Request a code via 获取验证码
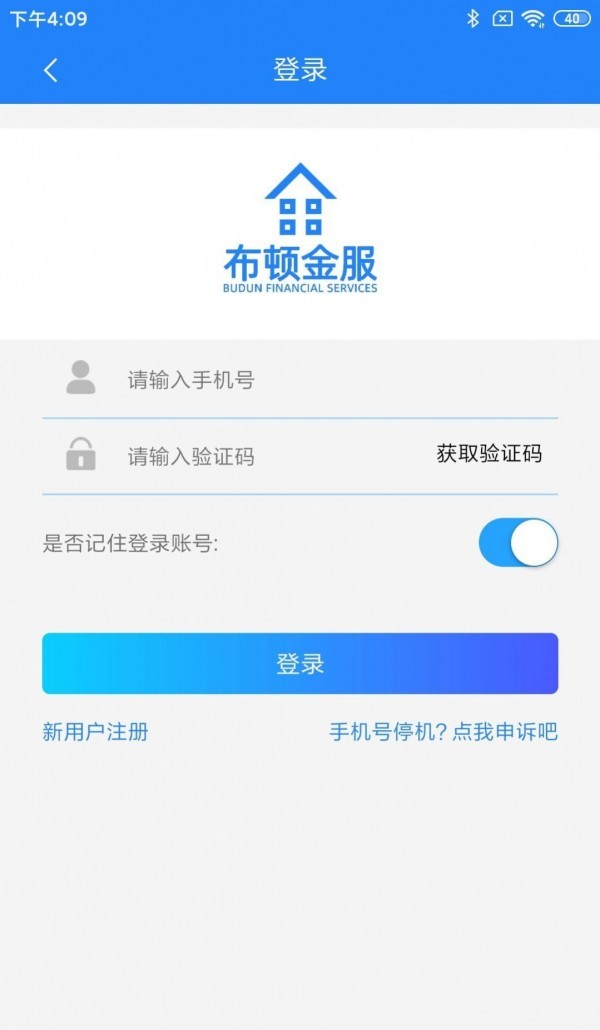Viewport: 600px width, 1030px height. 489,454
